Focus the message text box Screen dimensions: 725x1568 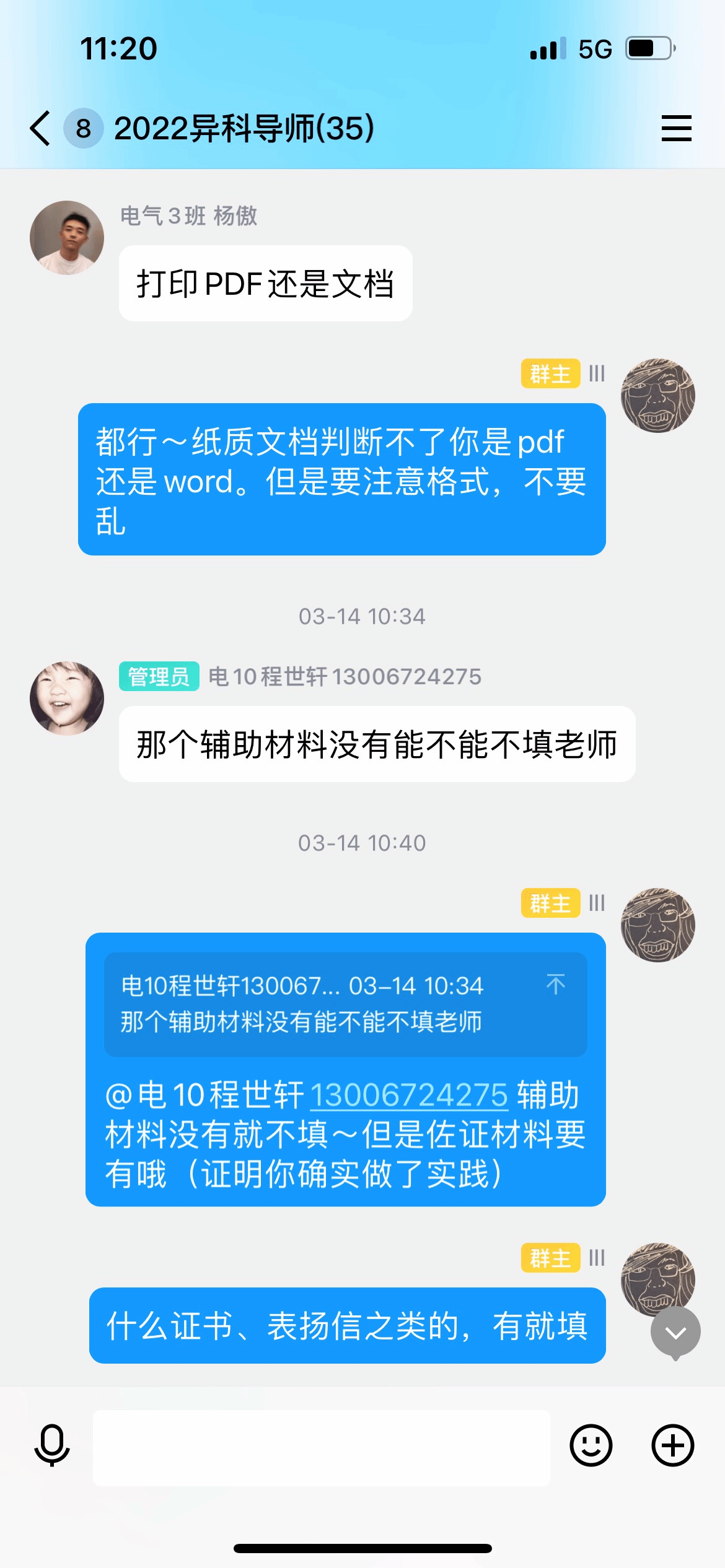pos(321,1448)
